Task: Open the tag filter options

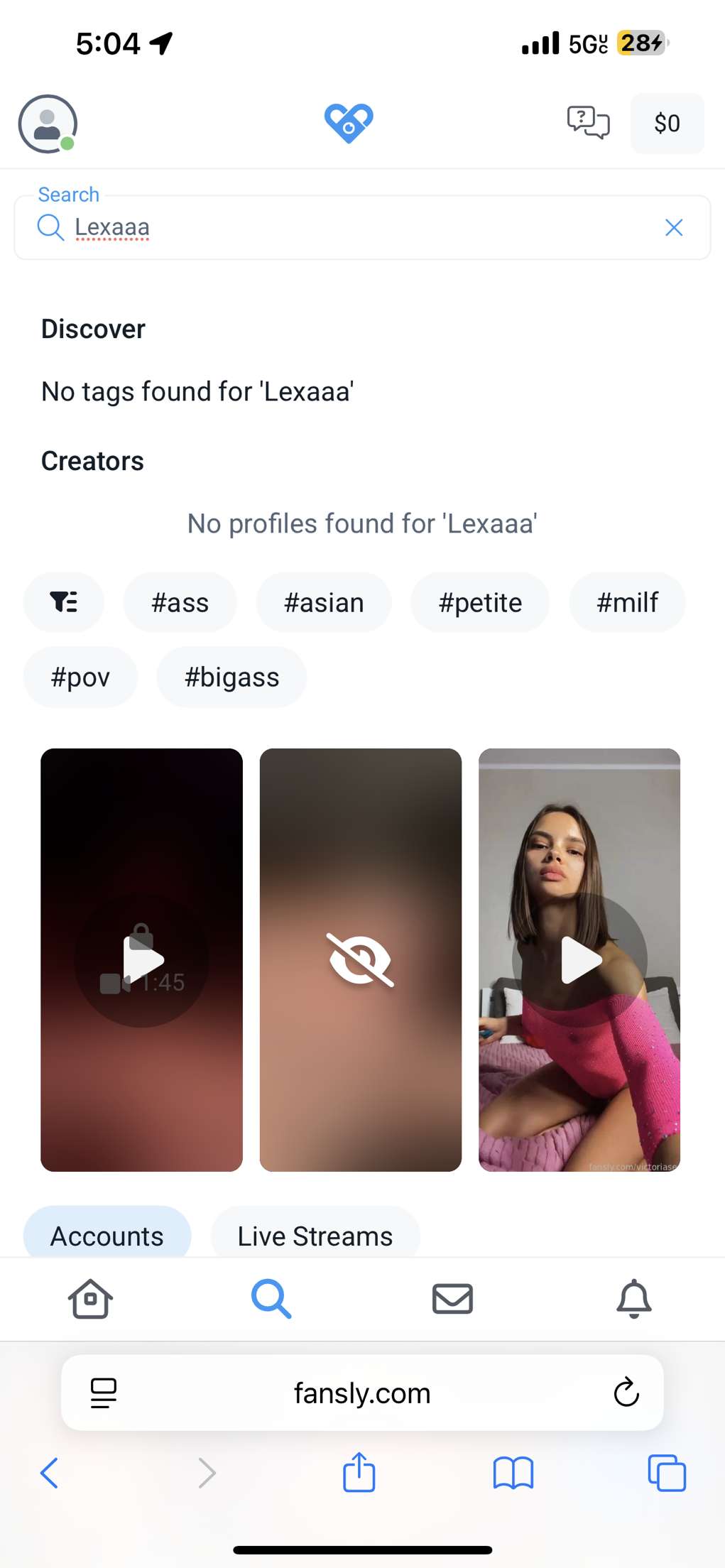Action: (x=64, y=602)
